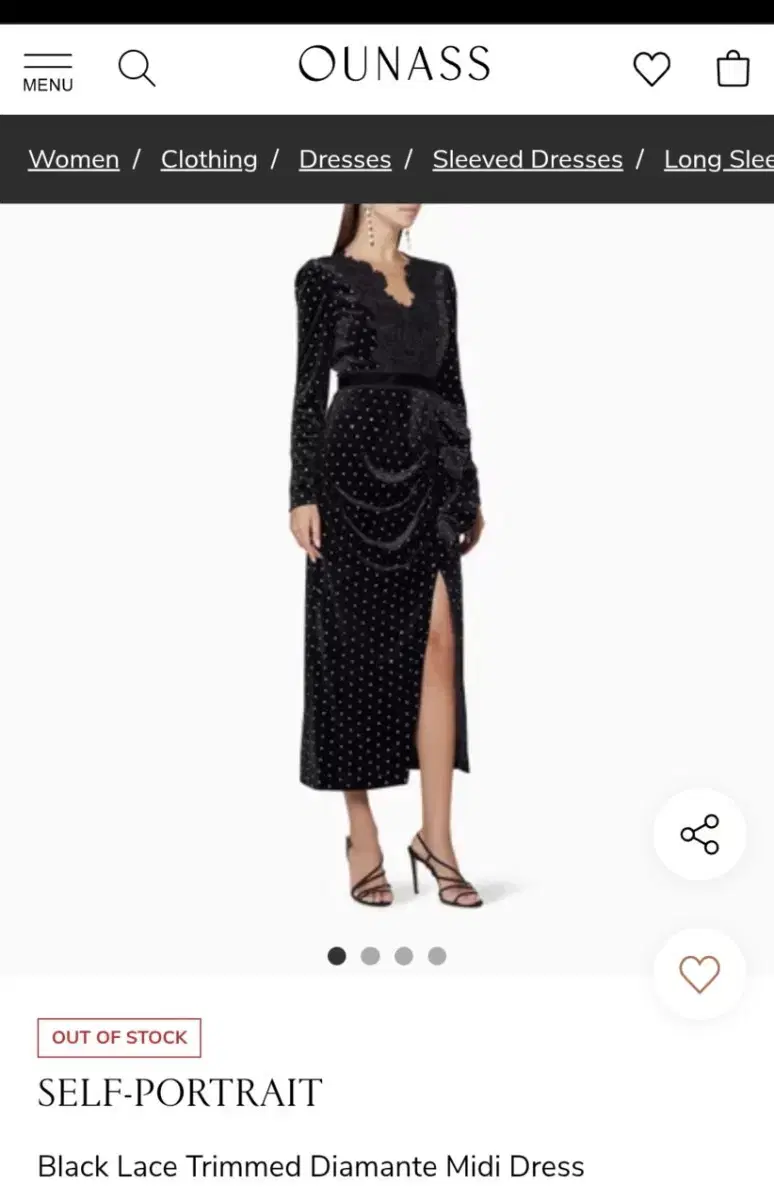774x1200 pixels.
Task: Select the fourth carousel dot
Action: [437, 956]
